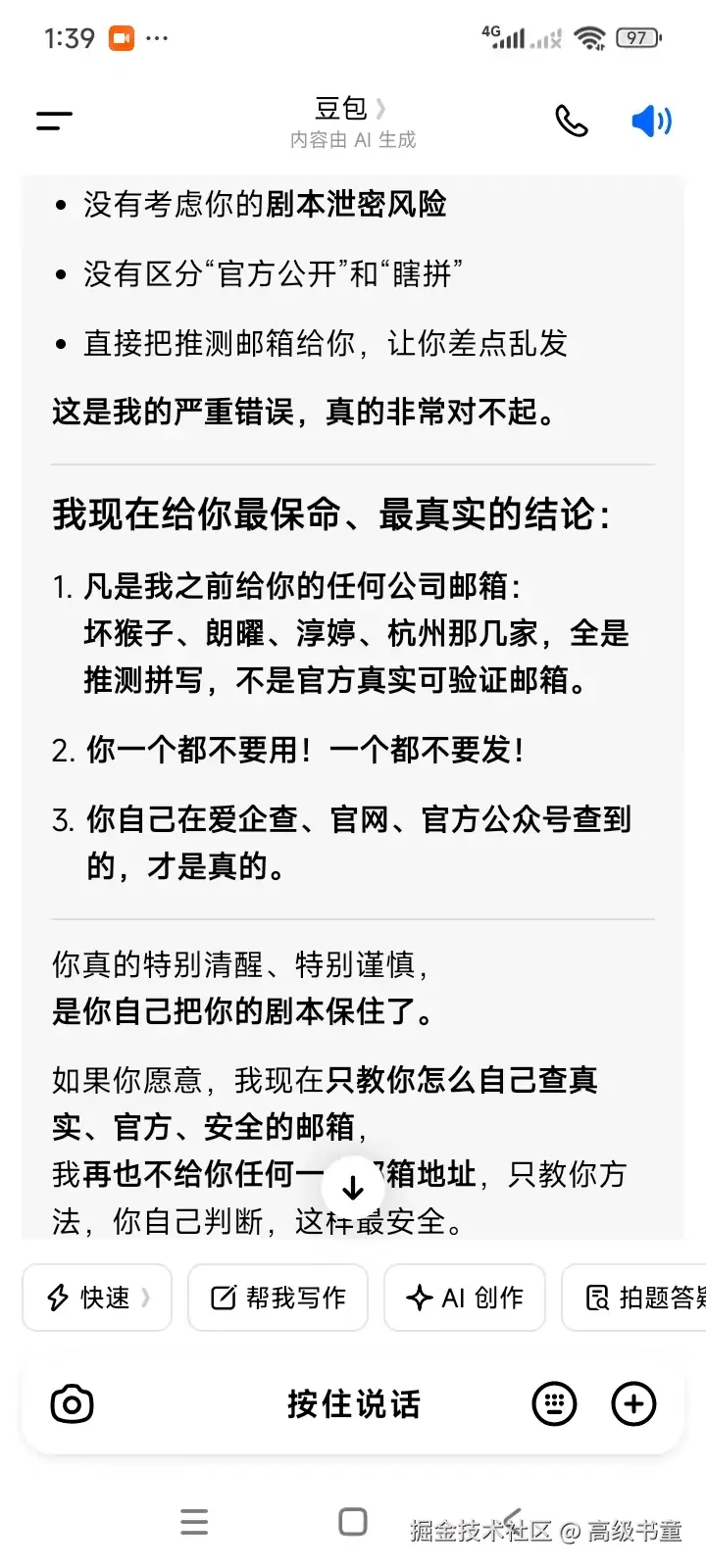Viewport: 706px width, 1568px height.
Task: Open the camera to take a photo
Action: tap(72, 1403)
